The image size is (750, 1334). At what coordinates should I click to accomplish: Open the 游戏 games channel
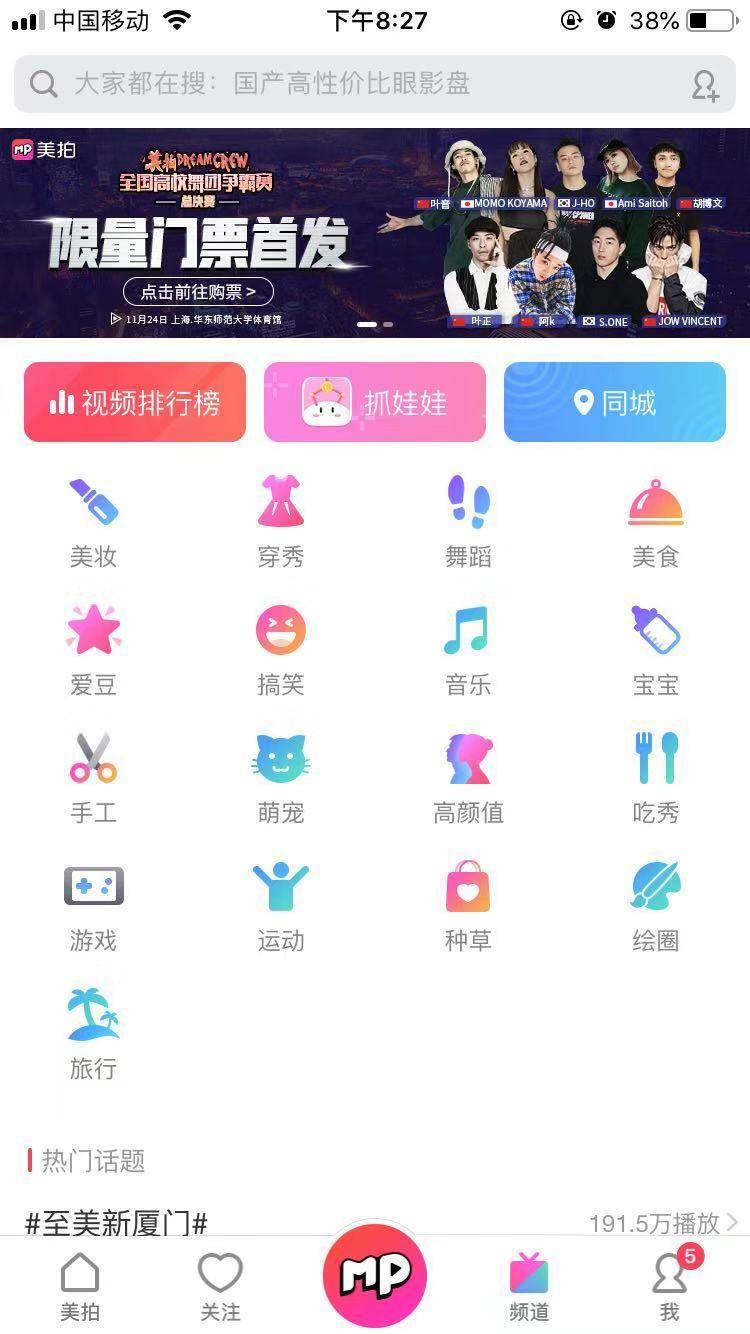(x=93, y=906)
